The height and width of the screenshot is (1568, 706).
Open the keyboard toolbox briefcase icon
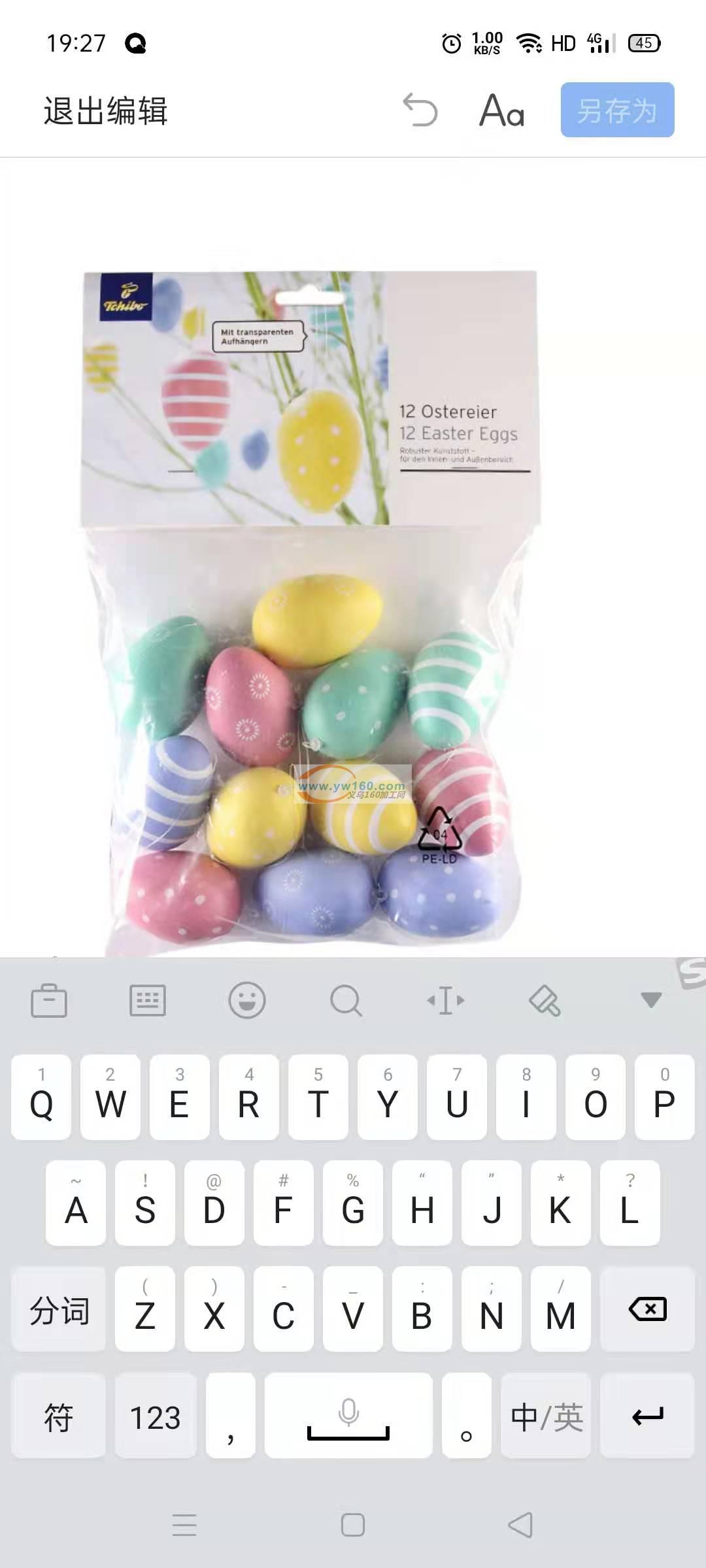pos(49,1000)
